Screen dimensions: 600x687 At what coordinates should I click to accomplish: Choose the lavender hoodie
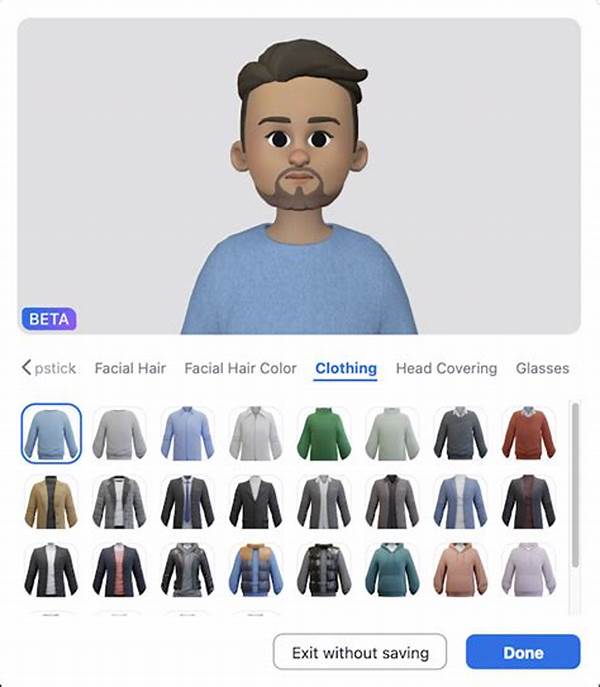click(x=528, y=569)
